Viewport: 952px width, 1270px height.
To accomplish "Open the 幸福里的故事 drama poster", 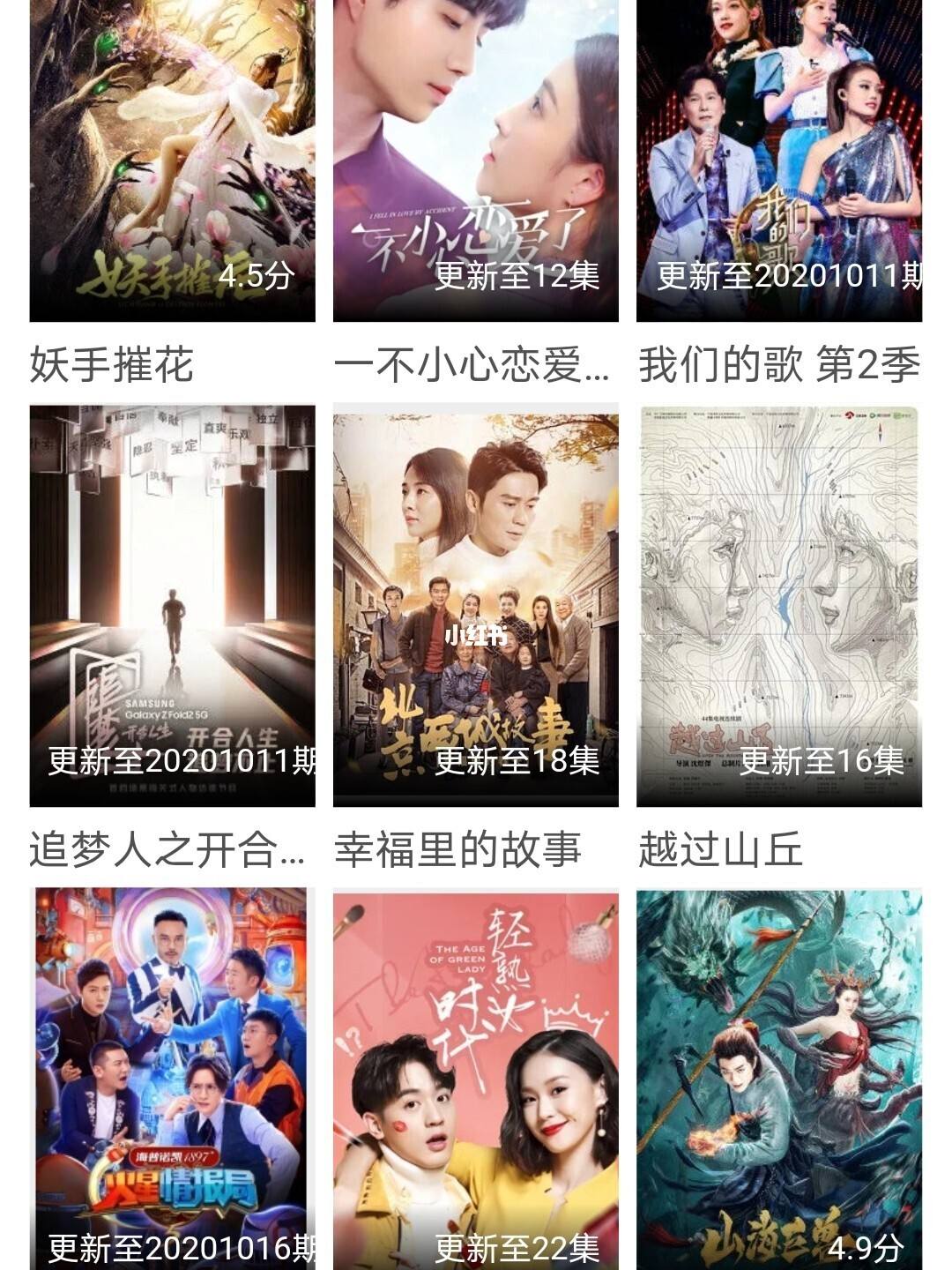I will tap(472, 582).
